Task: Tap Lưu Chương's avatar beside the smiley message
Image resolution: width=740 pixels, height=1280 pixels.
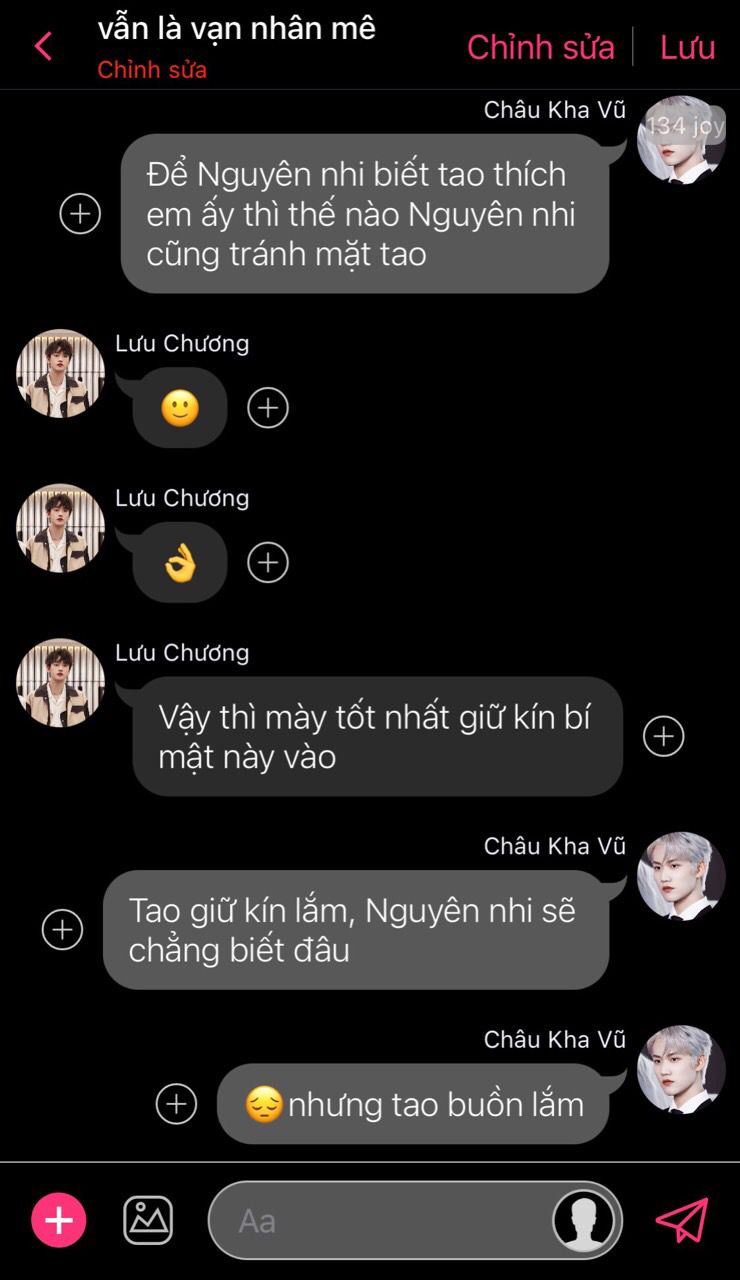Action: [60, 373]
